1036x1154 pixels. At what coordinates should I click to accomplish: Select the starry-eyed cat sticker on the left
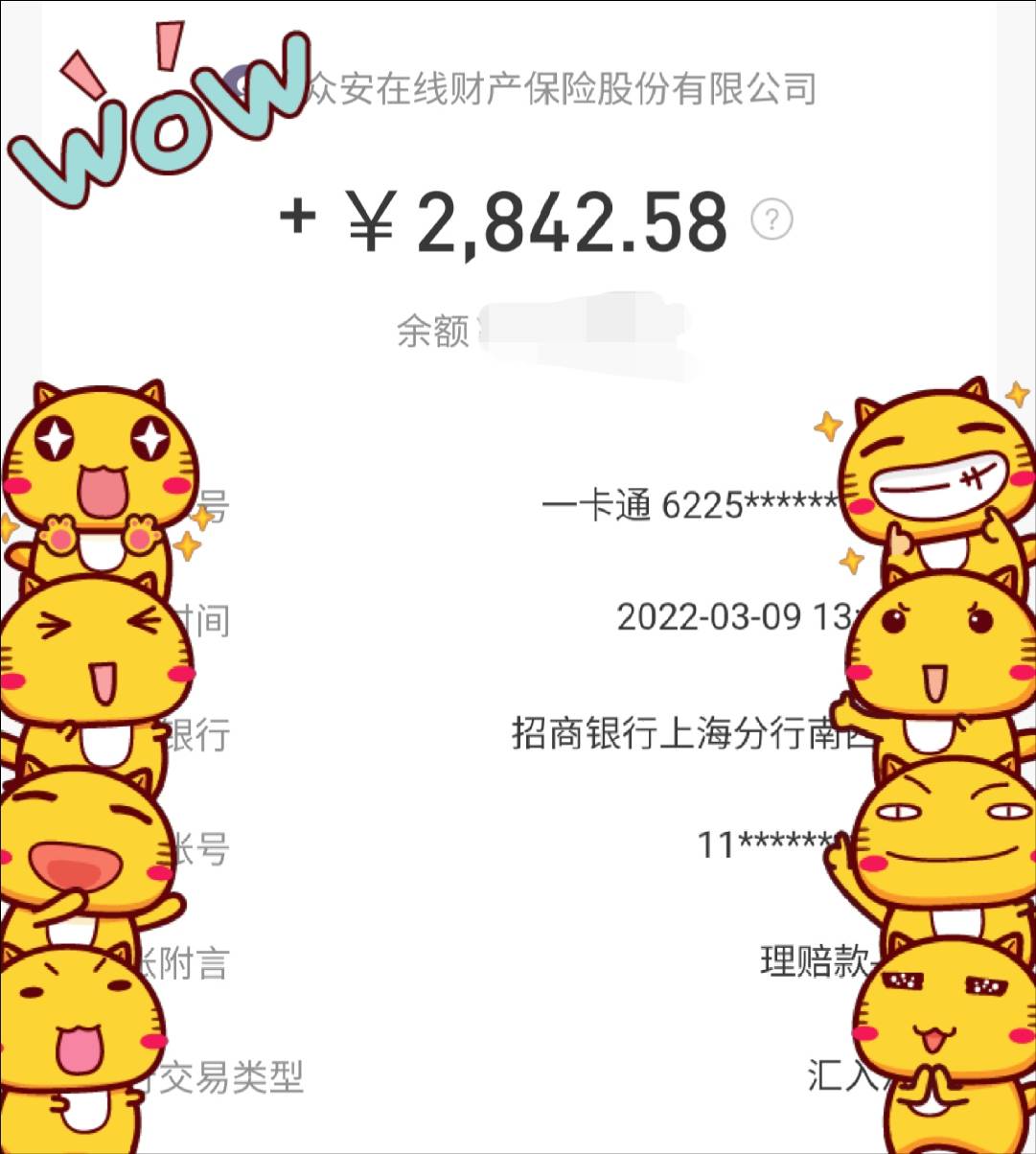point(96,460)
